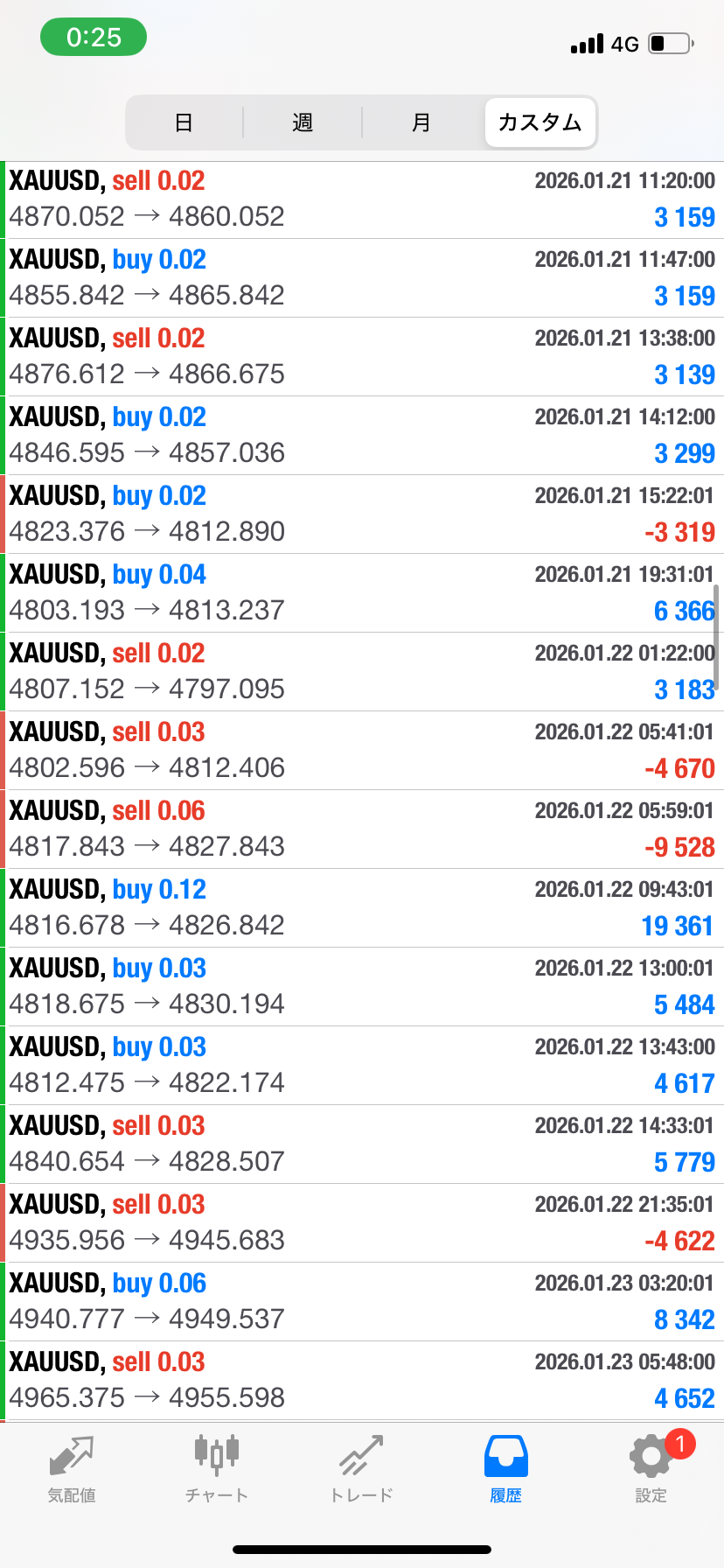
Task: Open the sell 0.06 trade with -9 528
Action: click(362, 829)
